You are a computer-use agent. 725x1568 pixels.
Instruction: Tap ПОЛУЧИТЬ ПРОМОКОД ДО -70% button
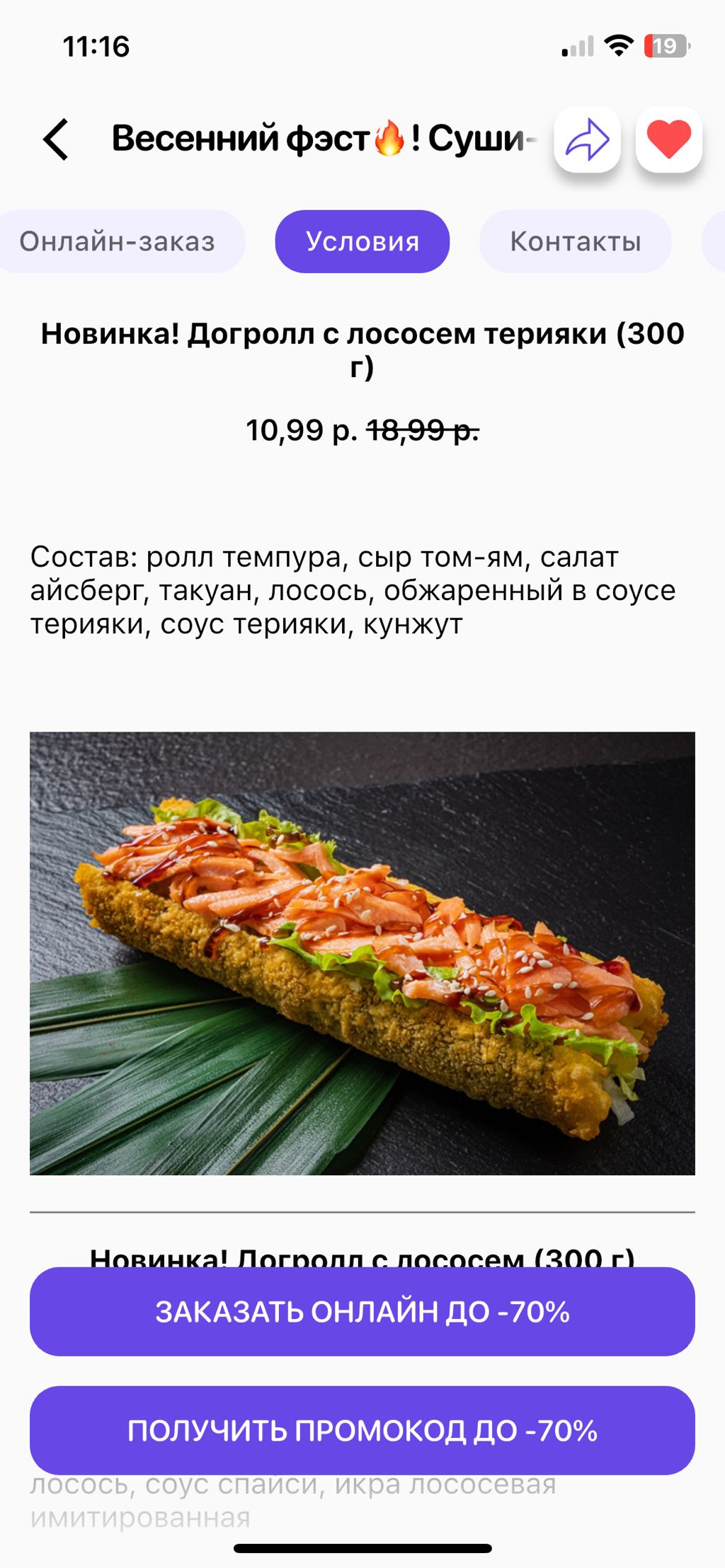click(x=362, y=1430)
